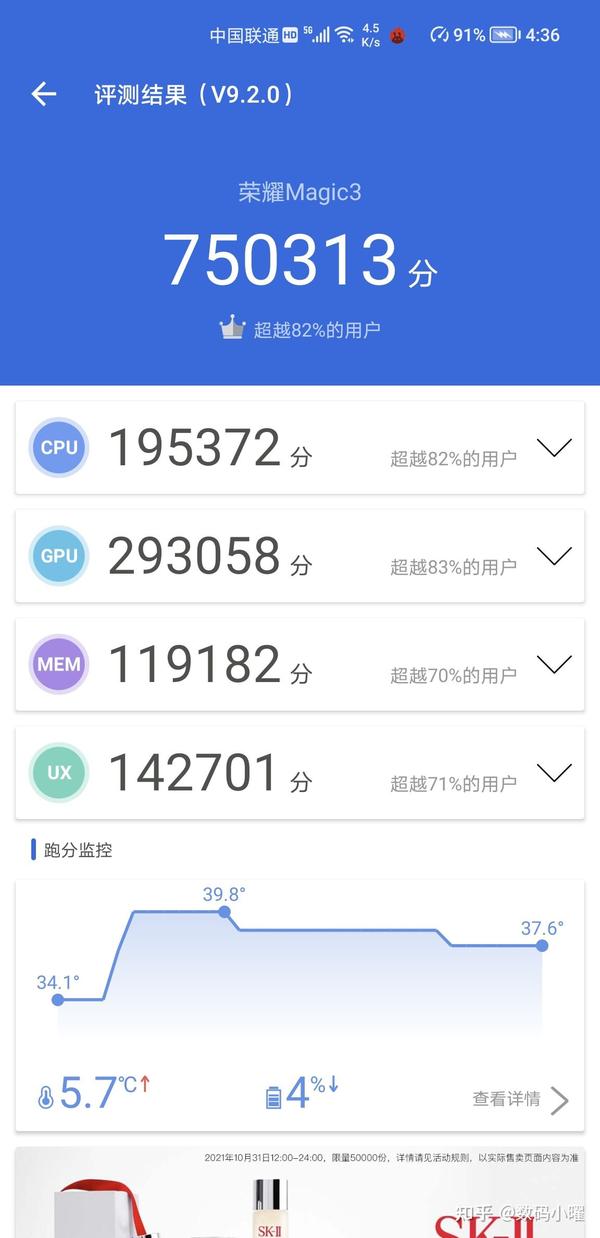Screen dimensions: 600x1238
Task: Go back from the 评测结果 page
Action: 44,94
